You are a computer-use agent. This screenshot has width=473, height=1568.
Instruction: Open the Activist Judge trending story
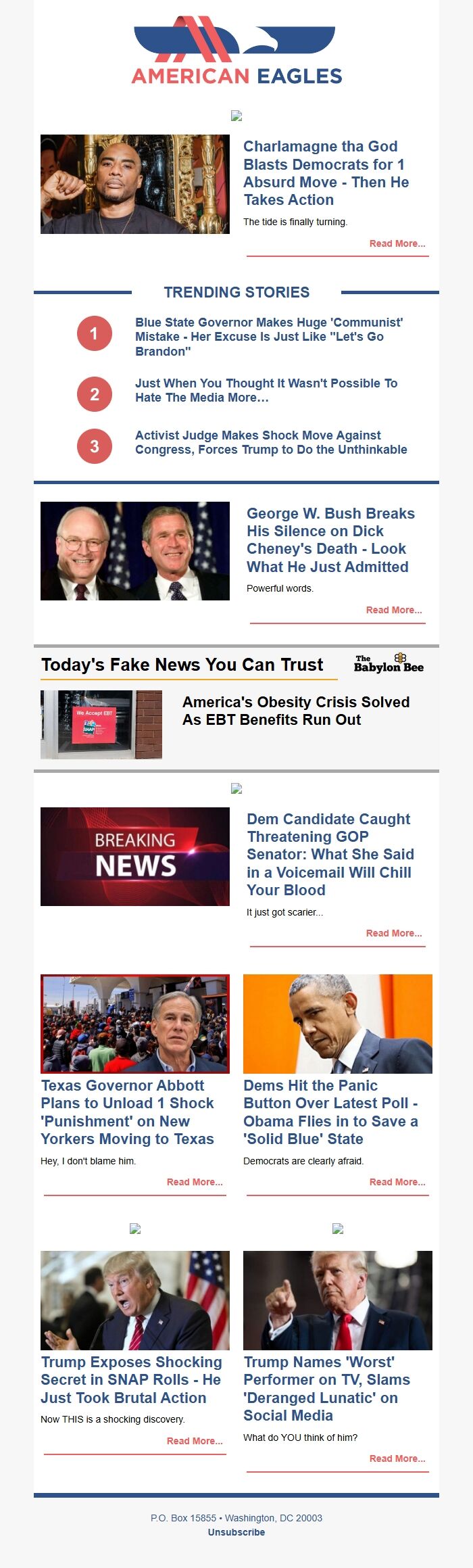[271, 442]
